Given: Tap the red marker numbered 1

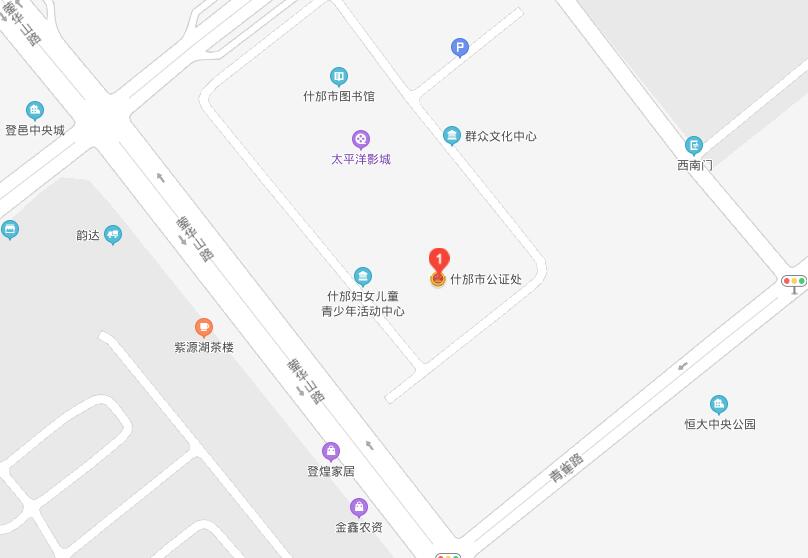Looking at the screenshot, I should [x=438, y=259].
